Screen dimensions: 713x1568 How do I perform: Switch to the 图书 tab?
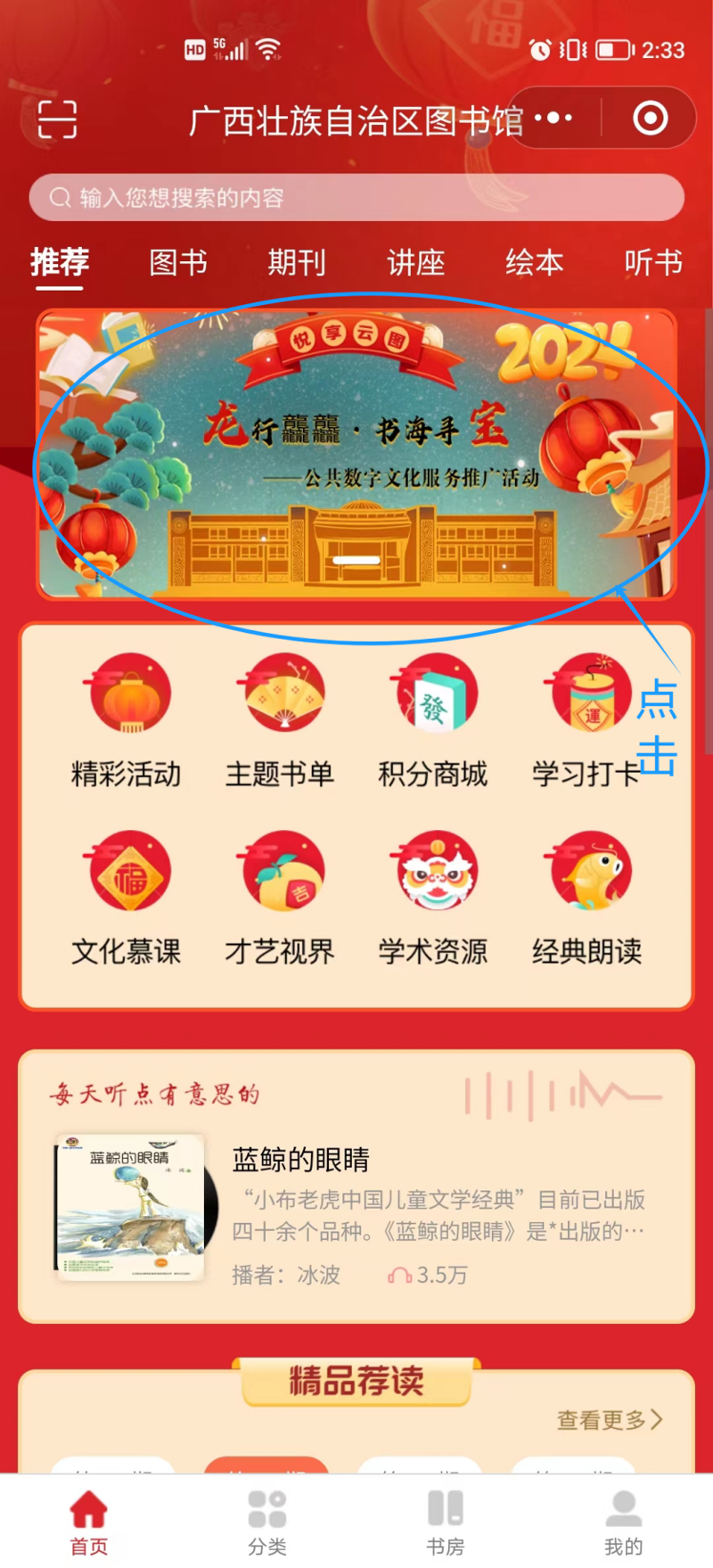click(x=178, y=263)
